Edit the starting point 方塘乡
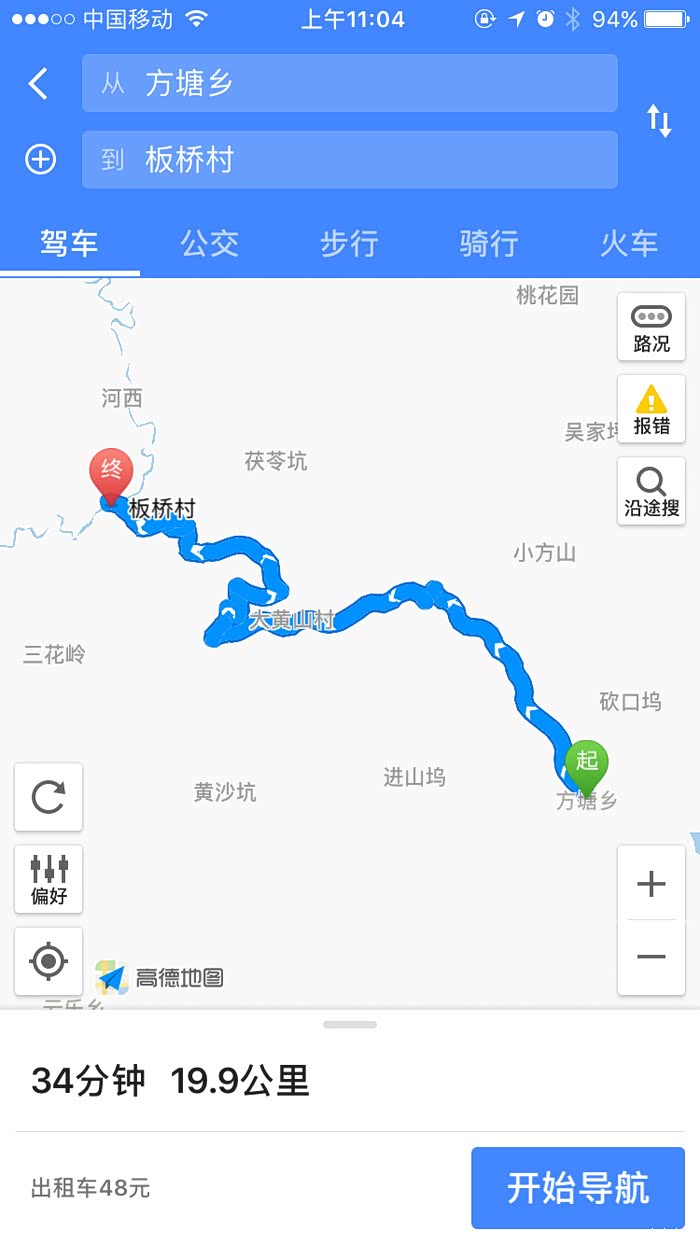The width and height of the screenshot is (700, 1245). coord(349,83)
